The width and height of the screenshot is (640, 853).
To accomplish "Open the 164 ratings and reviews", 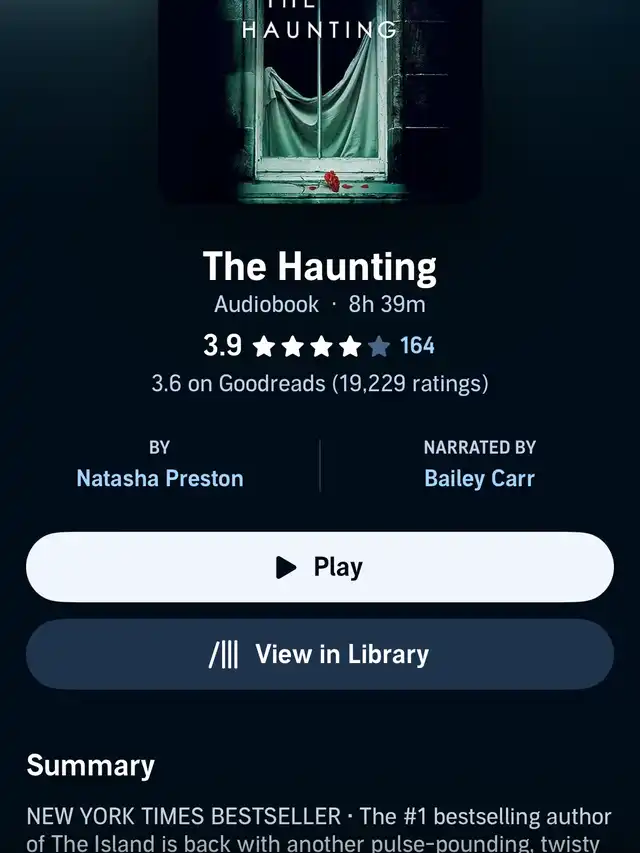I will 417,346.
